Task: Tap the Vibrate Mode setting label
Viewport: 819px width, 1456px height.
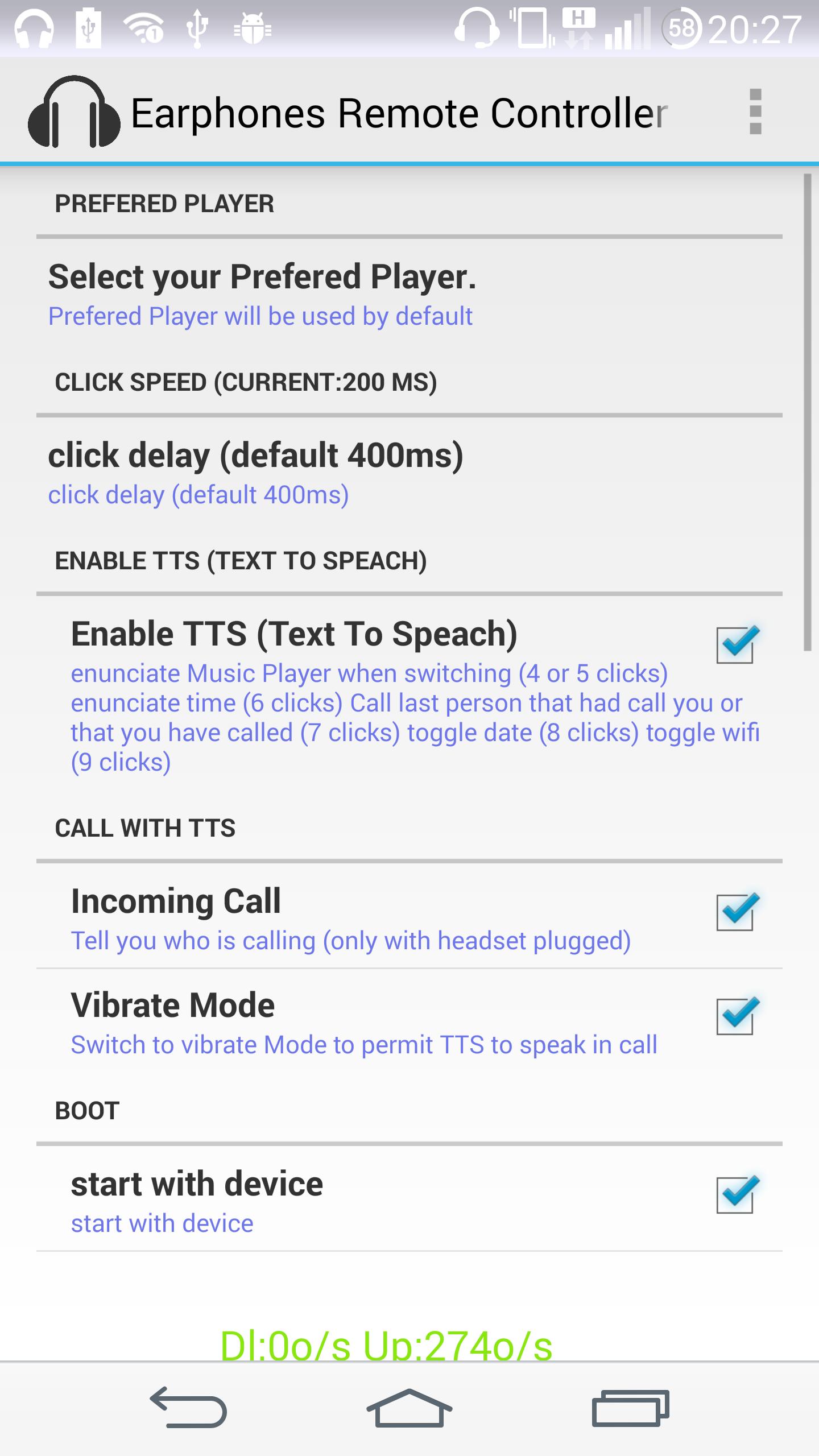Action: 172,1004
